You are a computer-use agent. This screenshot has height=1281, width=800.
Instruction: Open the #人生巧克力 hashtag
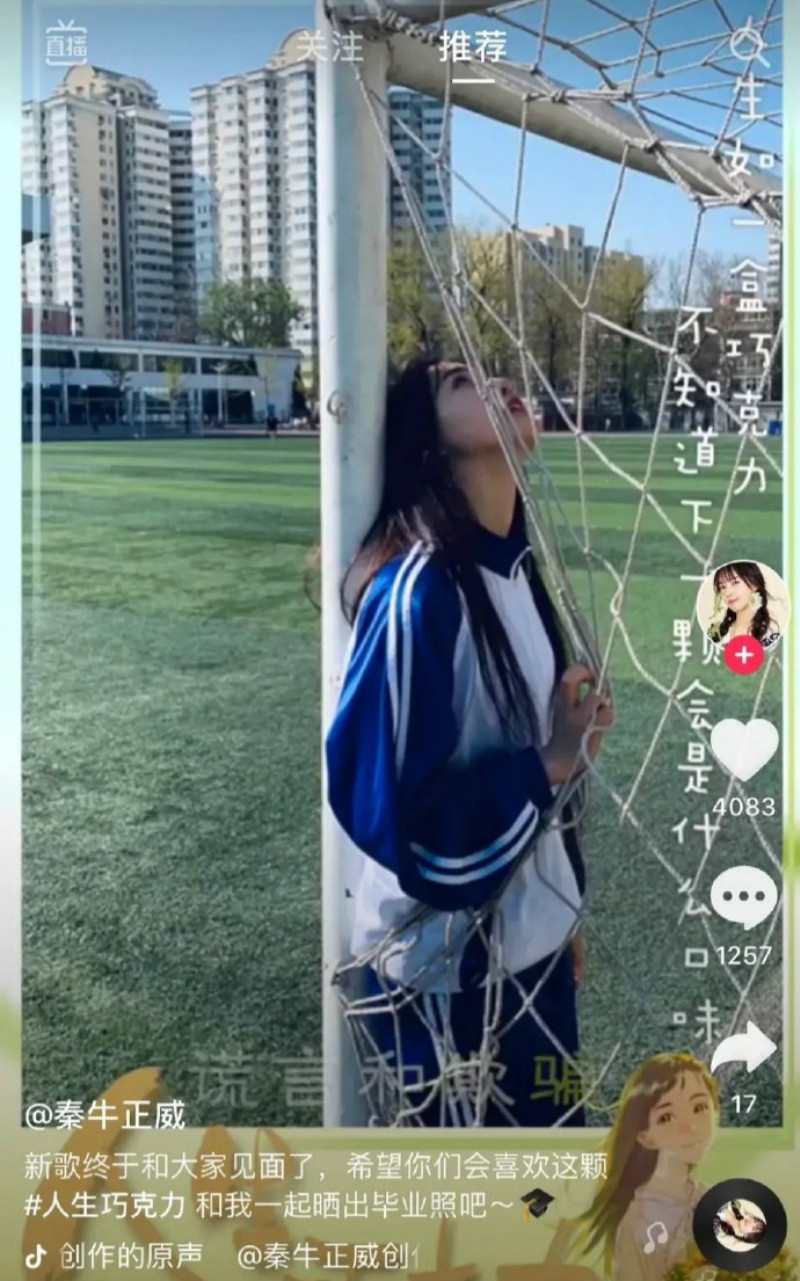pos(105,1204)
